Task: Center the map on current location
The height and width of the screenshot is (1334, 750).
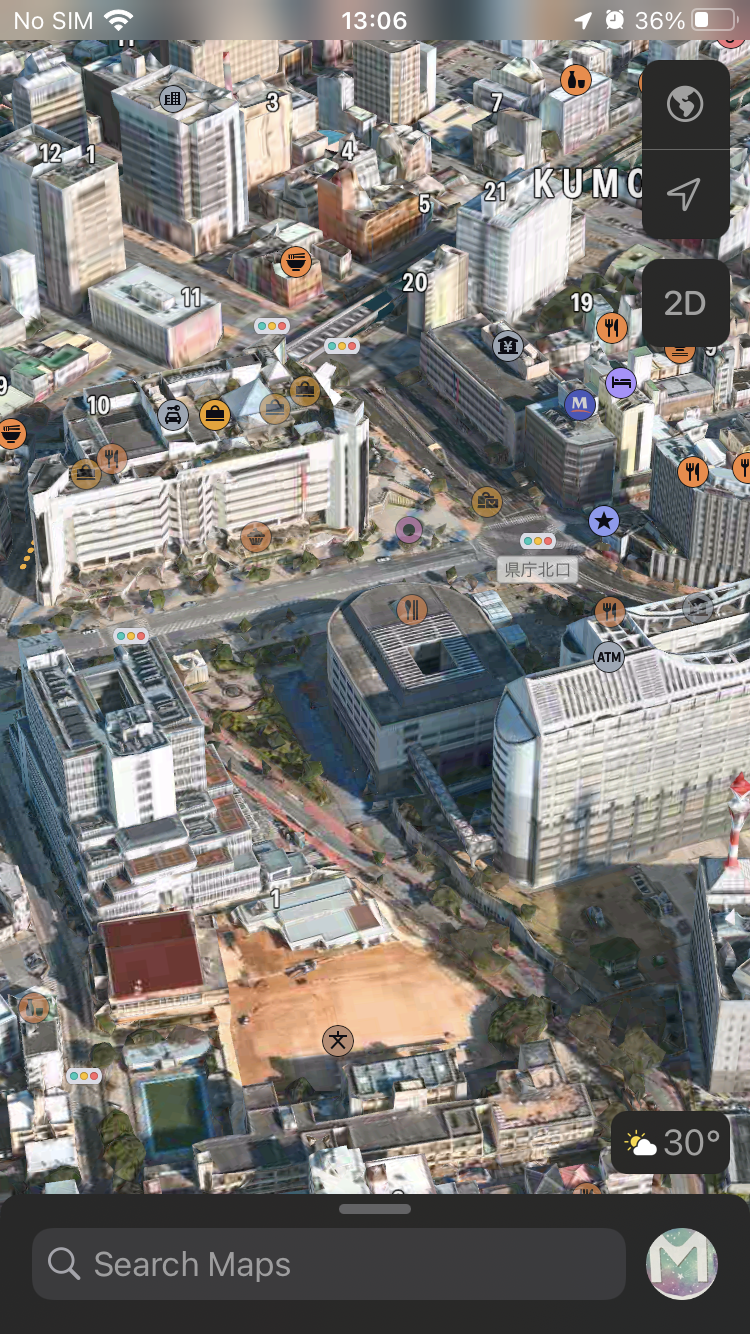Action: 685,195
